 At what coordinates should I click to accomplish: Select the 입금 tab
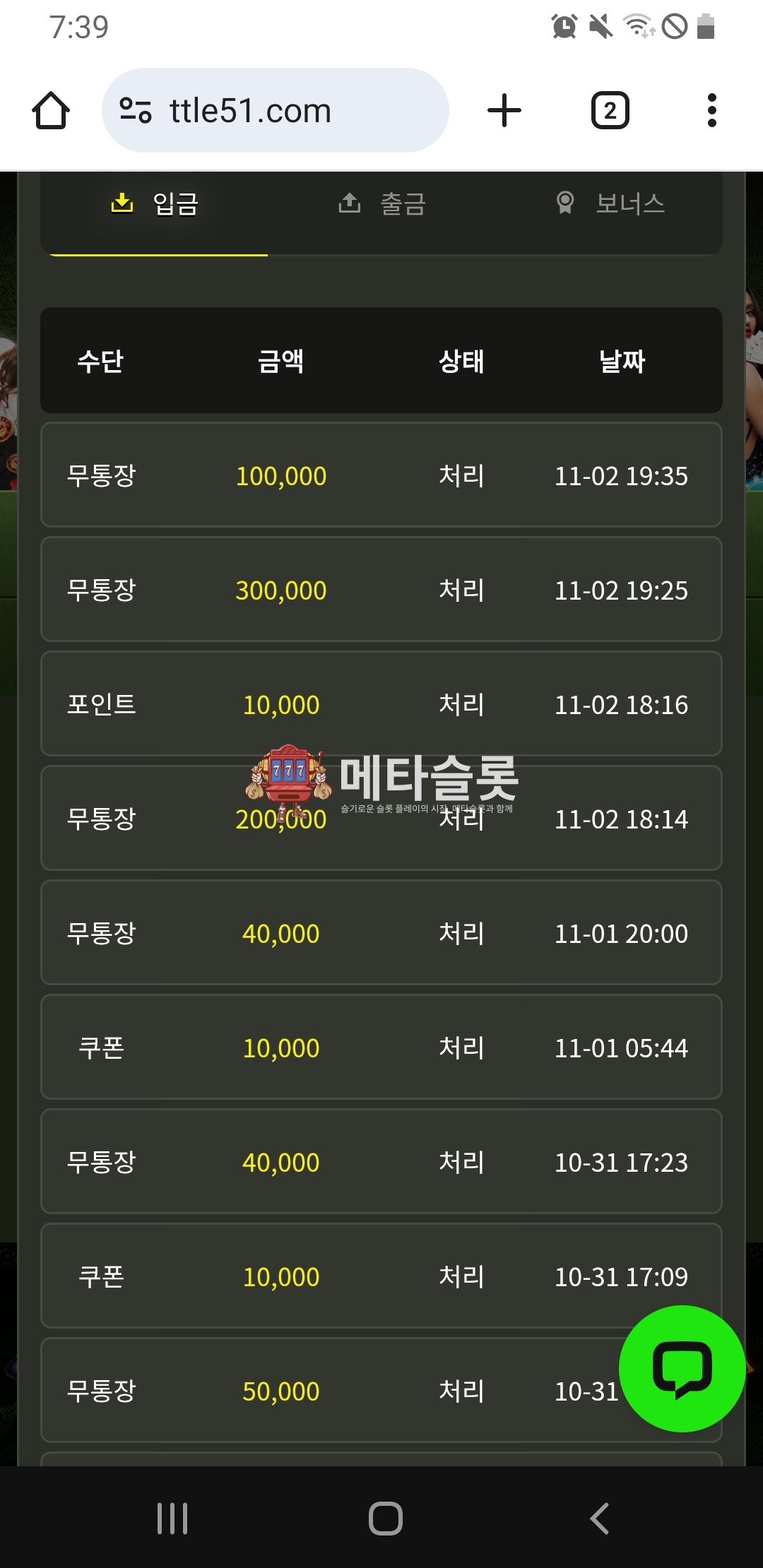tap(155, 205)
